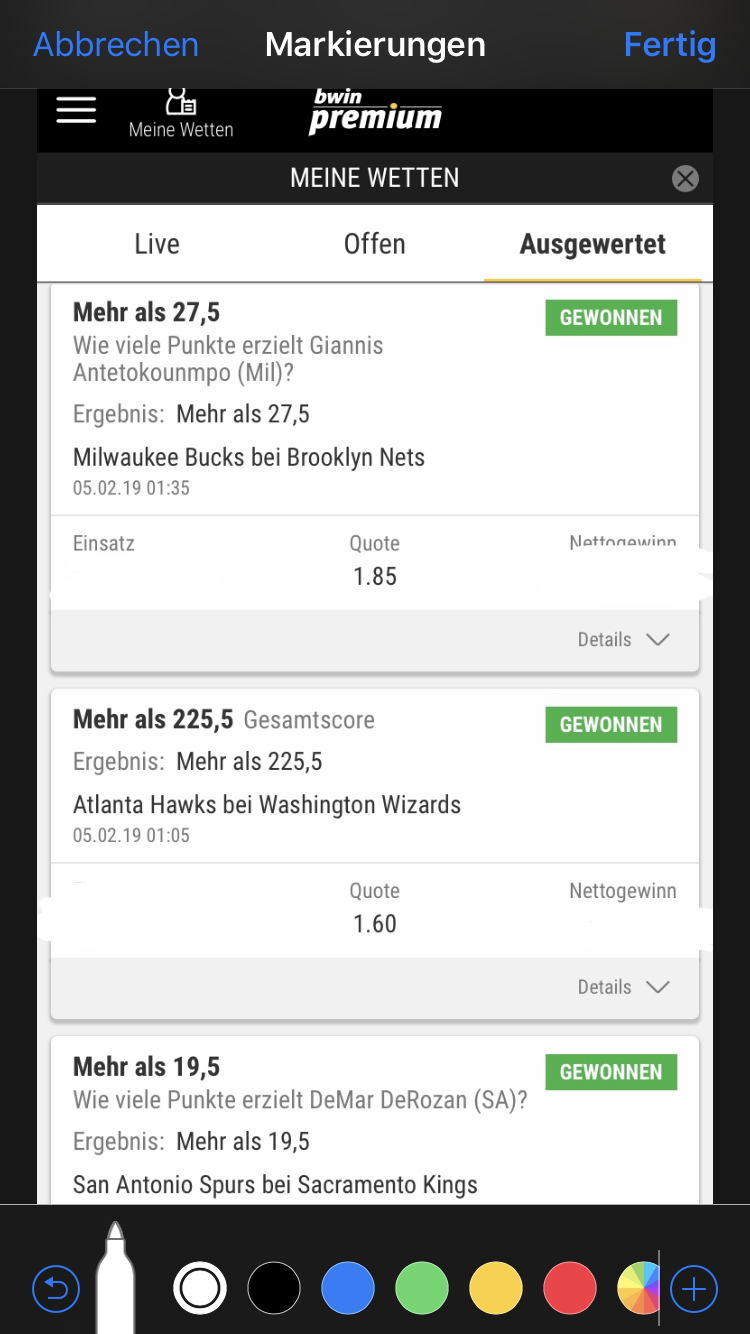
Task: Choose the white color swatch
Action: [200, 1288]
